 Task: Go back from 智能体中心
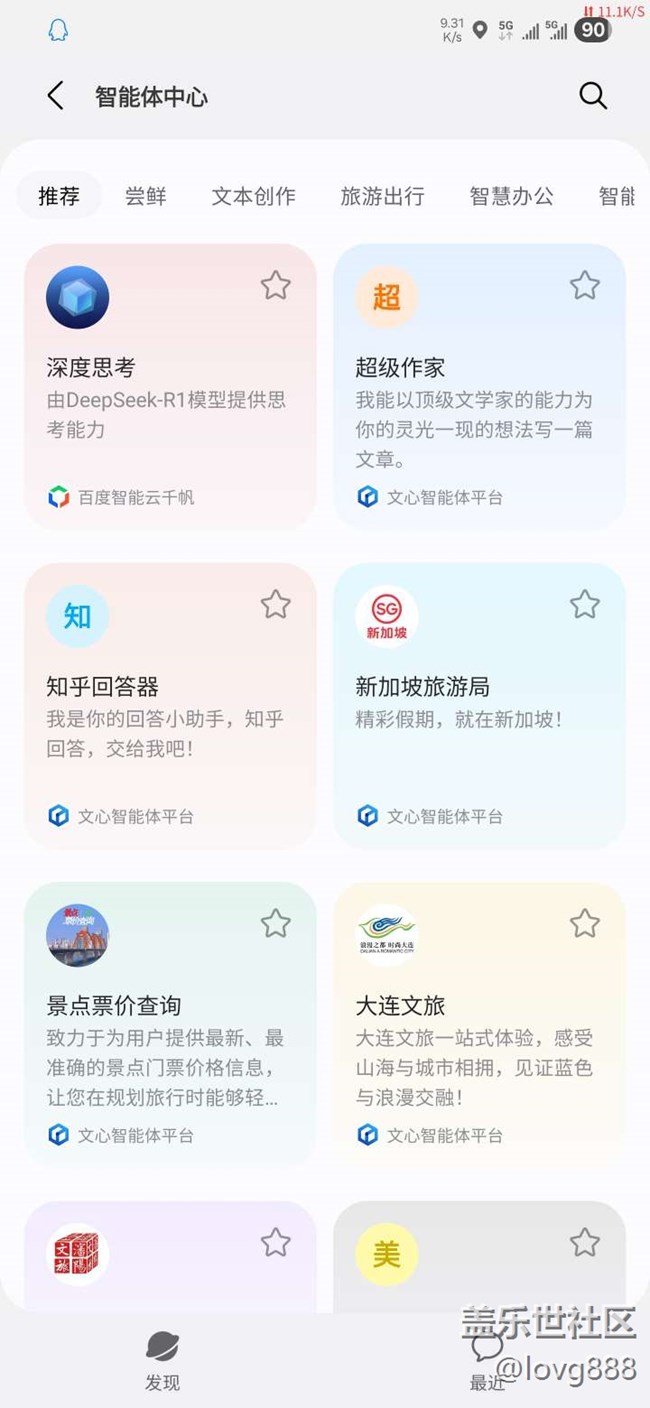point(56,96)
